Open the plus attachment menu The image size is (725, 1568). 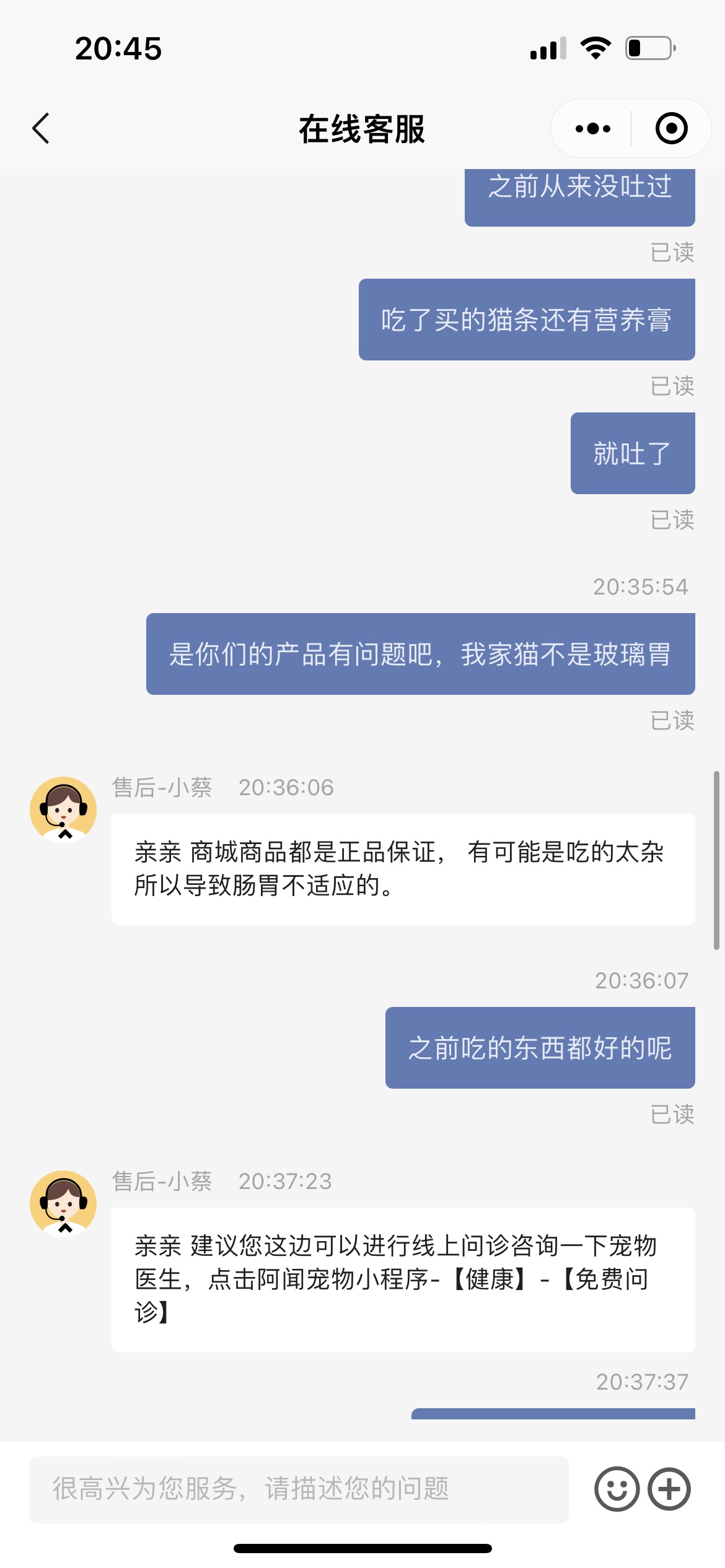(x=669, y=1489)
